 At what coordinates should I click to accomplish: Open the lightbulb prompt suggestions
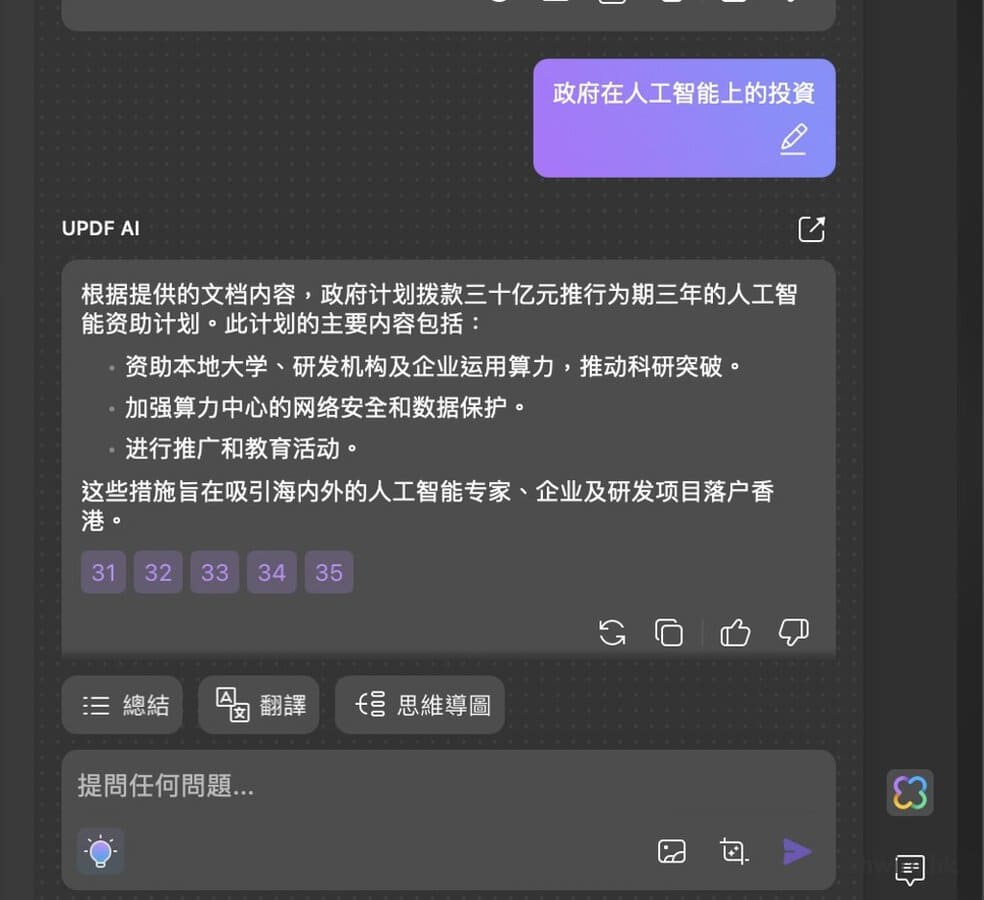pos(100,852)
